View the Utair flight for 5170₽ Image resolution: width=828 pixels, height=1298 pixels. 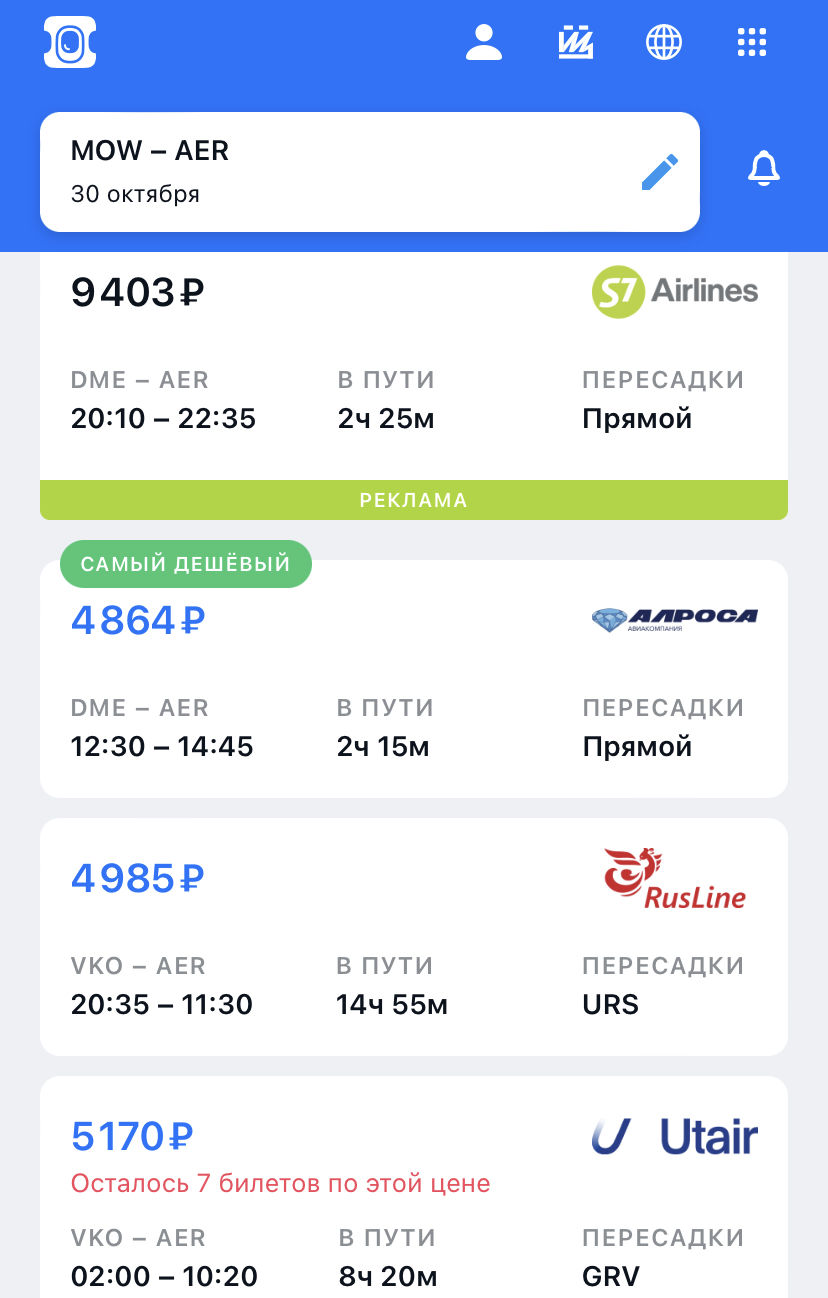coord(413,1190)
